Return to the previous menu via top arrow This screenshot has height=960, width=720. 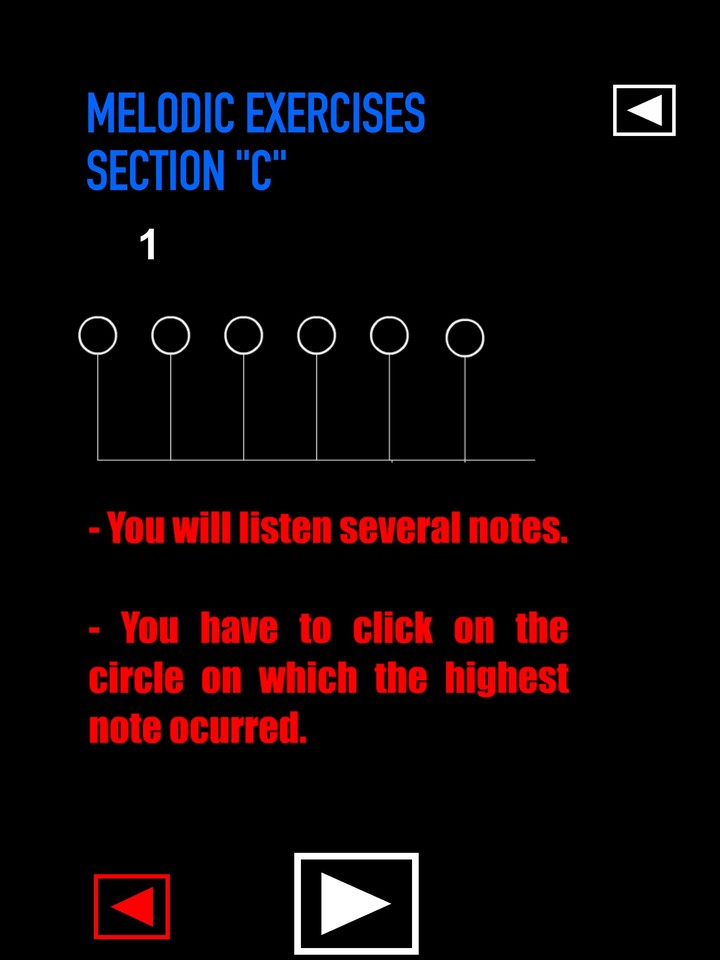642,109
